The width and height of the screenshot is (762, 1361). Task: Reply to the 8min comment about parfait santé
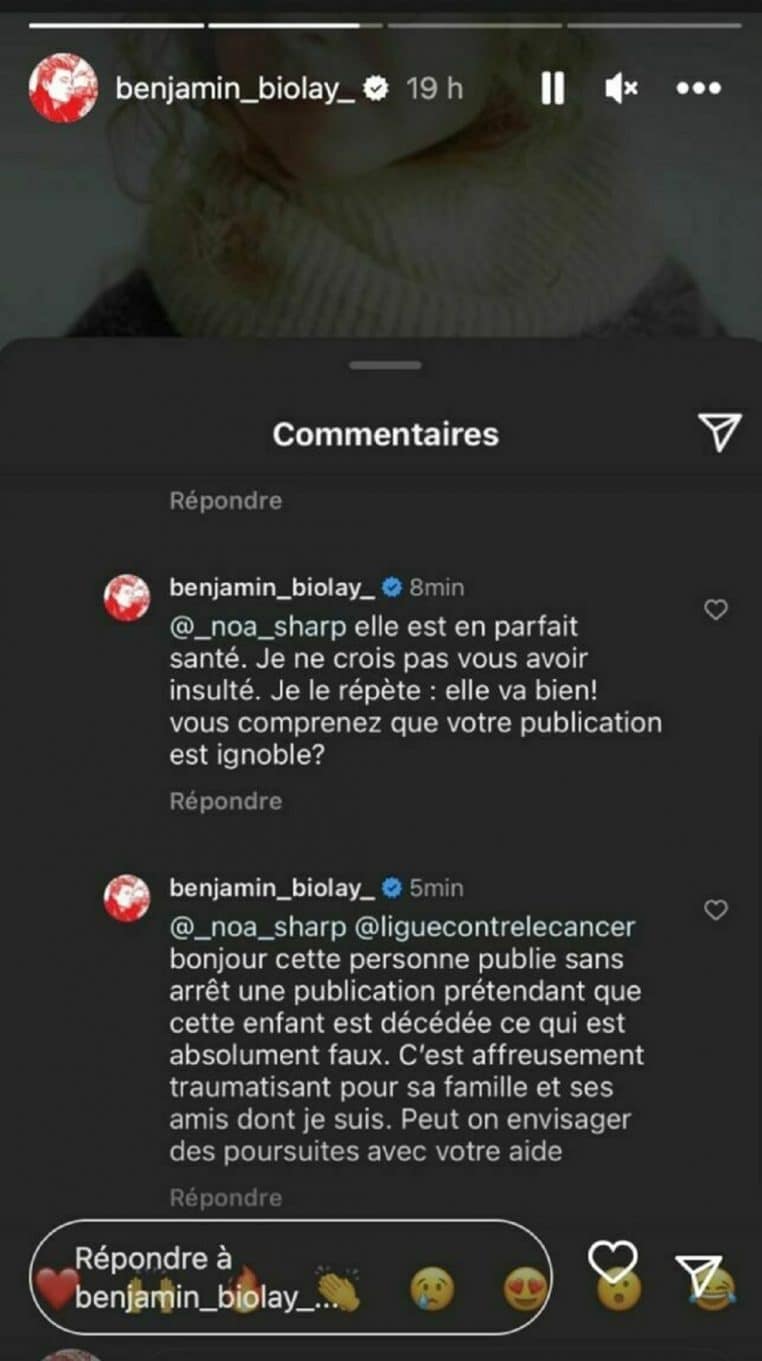(x=225, y=801)
